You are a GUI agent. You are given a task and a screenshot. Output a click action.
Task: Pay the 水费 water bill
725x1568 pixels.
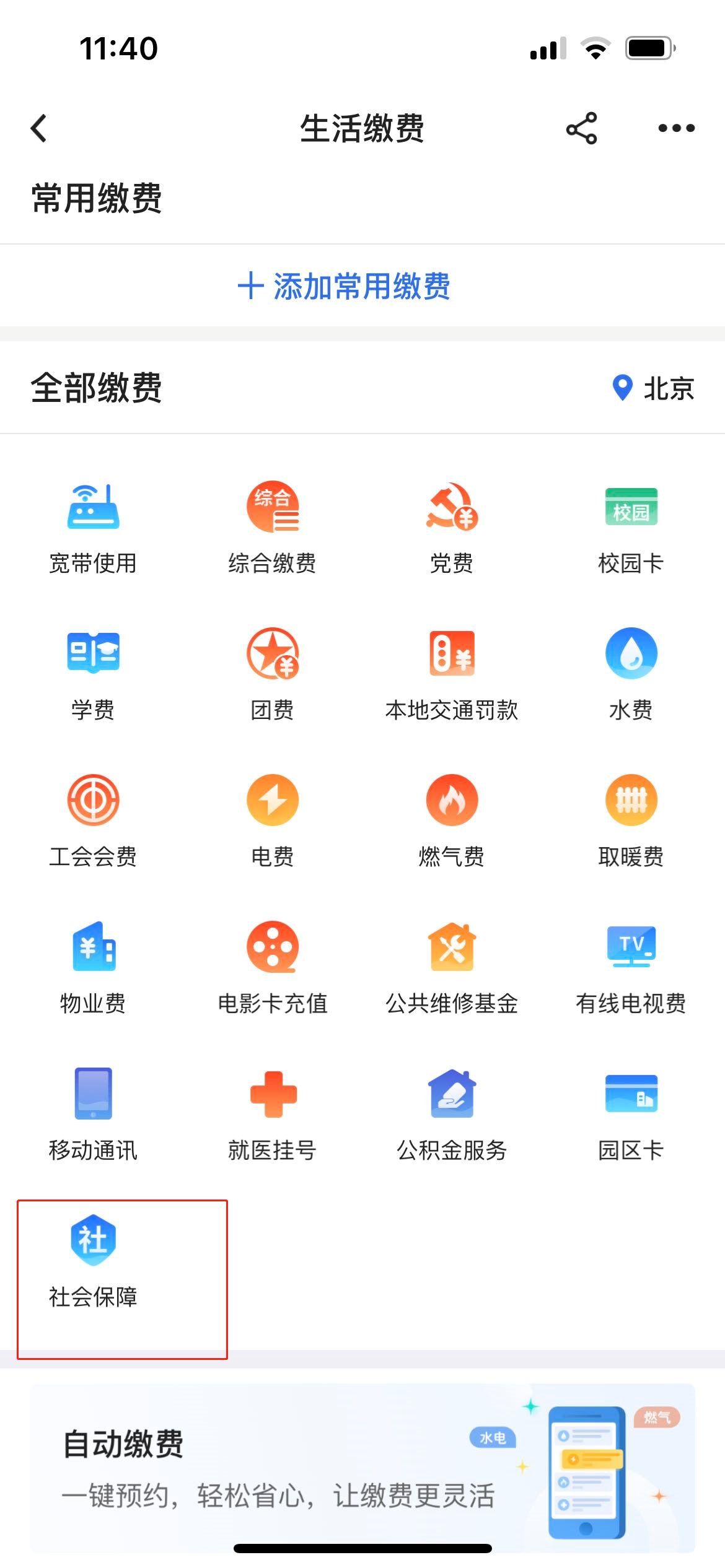[631, 673]
